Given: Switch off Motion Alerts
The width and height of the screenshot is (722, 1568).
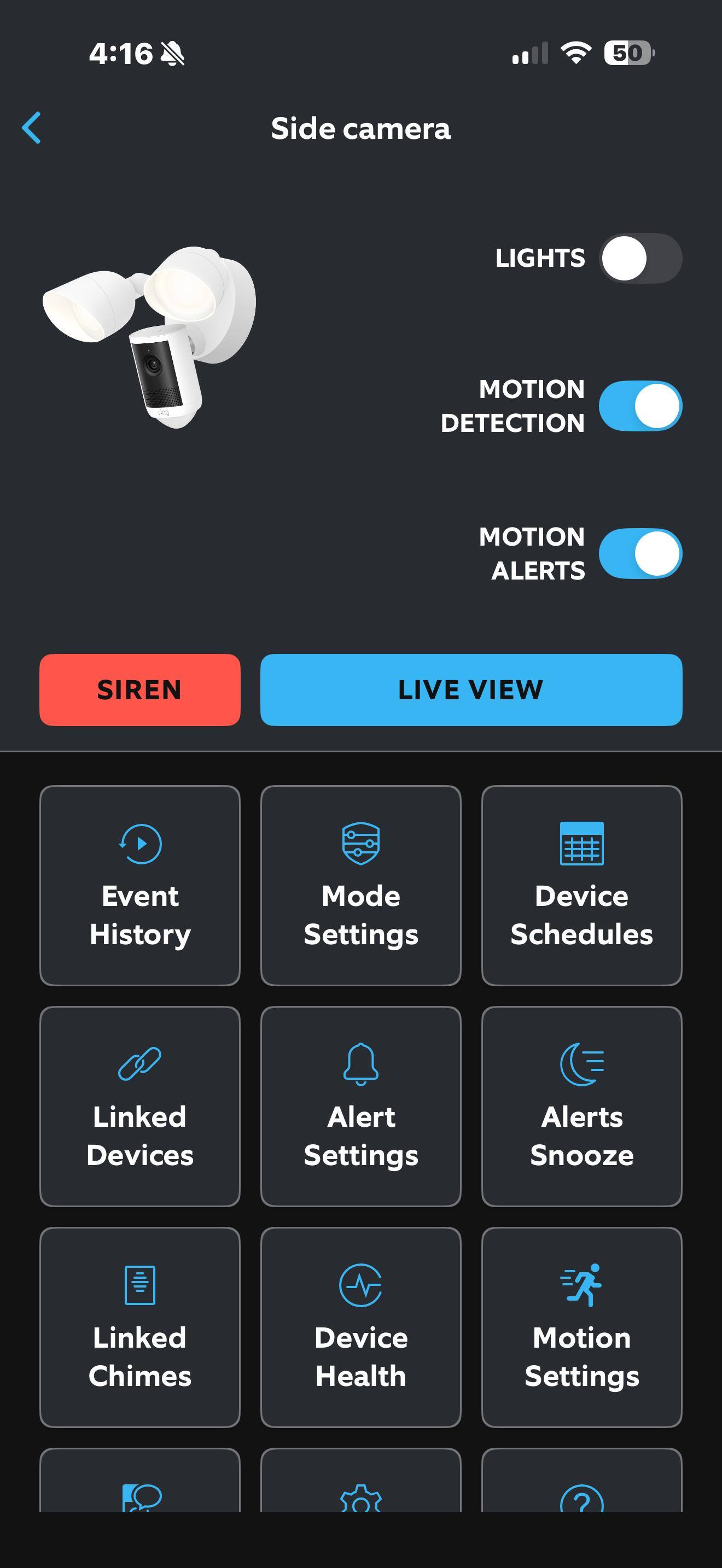Looking at the screenshot, I should pyautogui.click(x=641, y=553).
